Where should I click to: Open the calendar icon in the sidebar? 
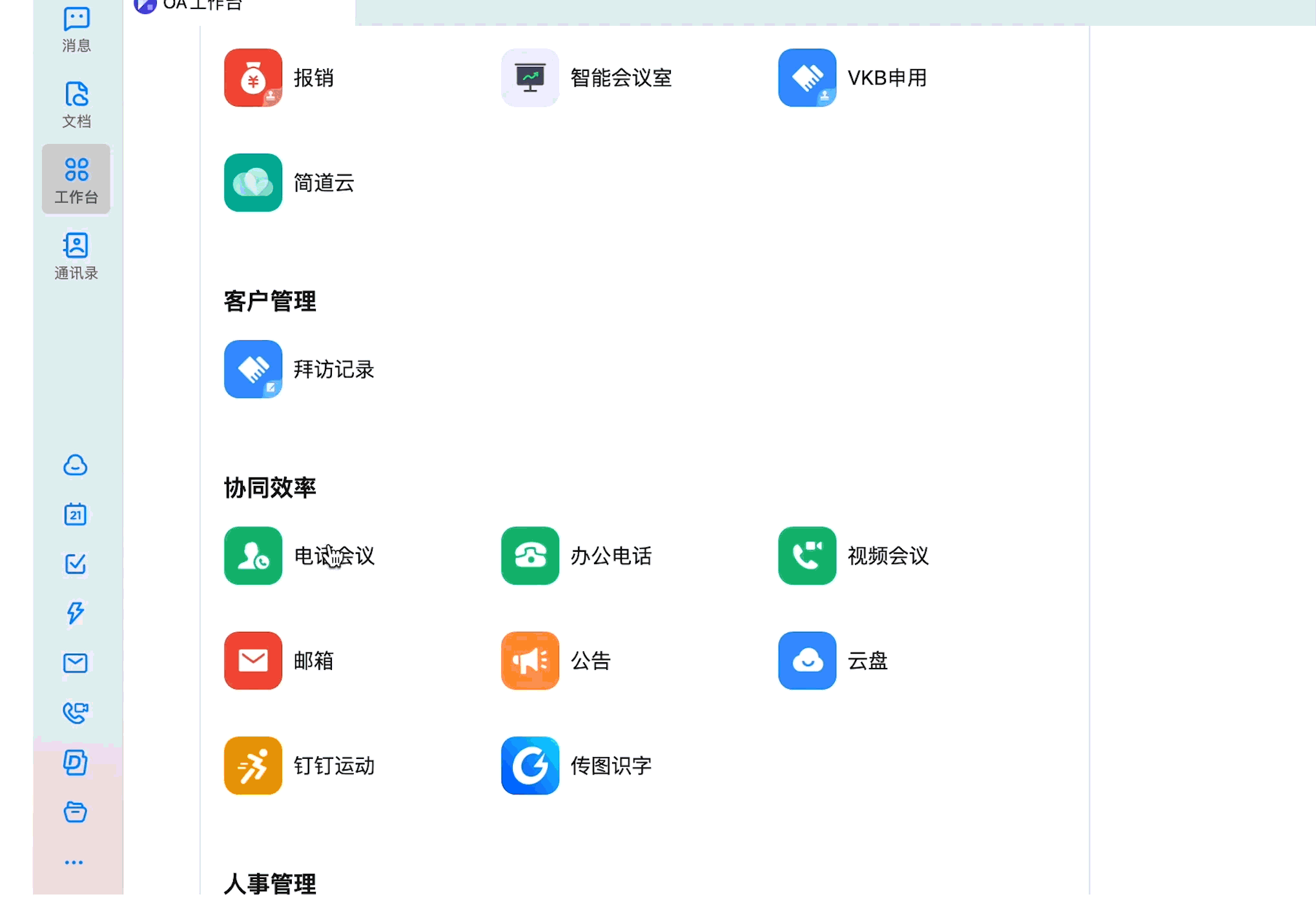(76, 514)
